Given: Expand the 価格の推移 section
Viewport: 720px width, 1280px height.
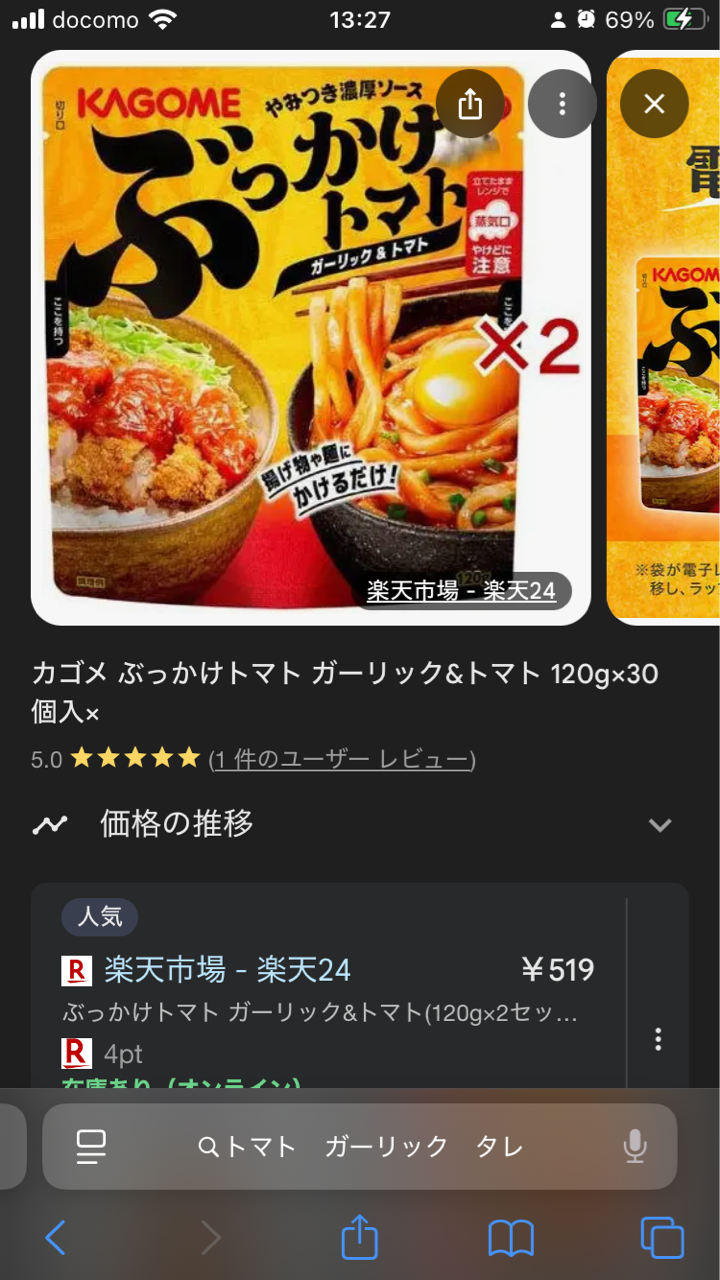Looking at the screenshot, I should click(x=658, y=825).
